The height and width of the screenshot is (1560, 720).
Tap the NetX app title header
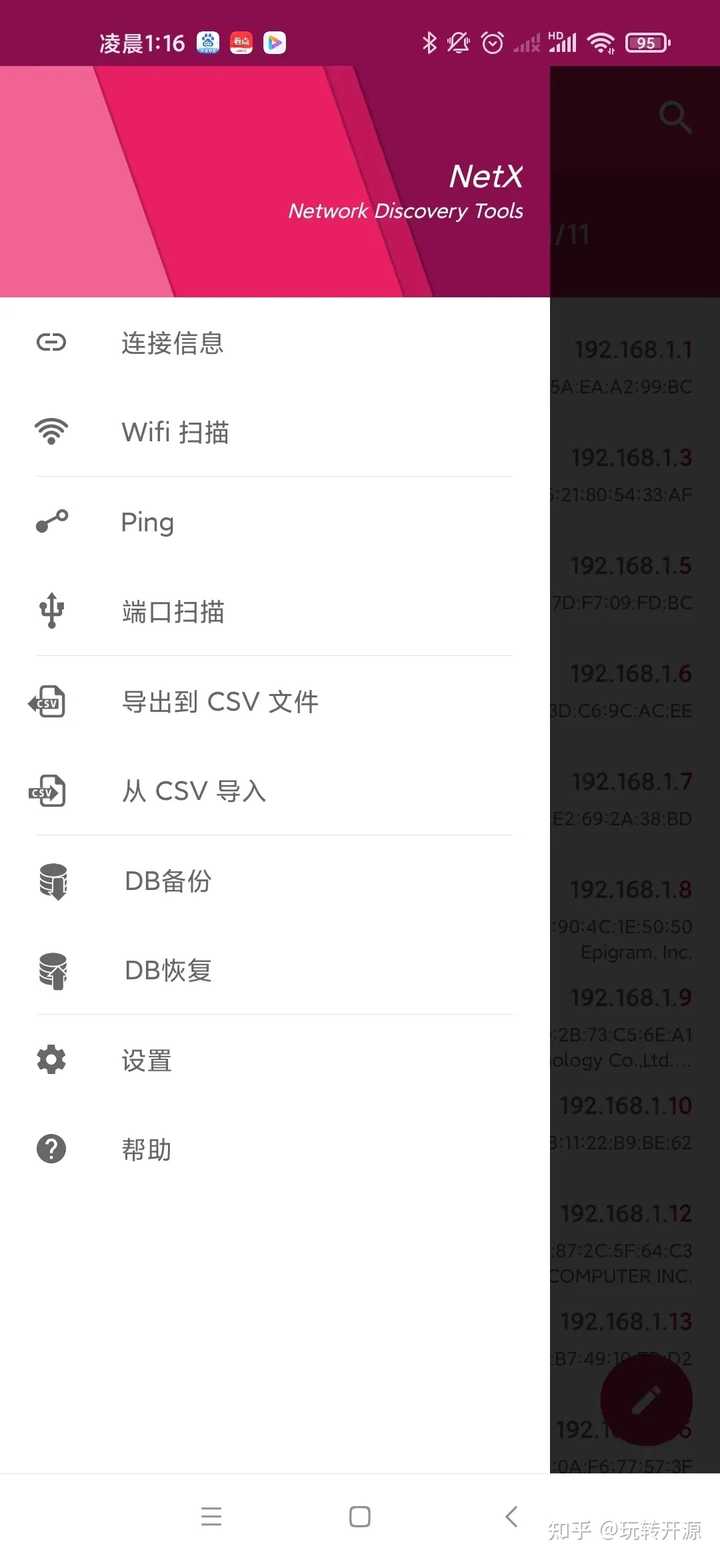(486, 176)
